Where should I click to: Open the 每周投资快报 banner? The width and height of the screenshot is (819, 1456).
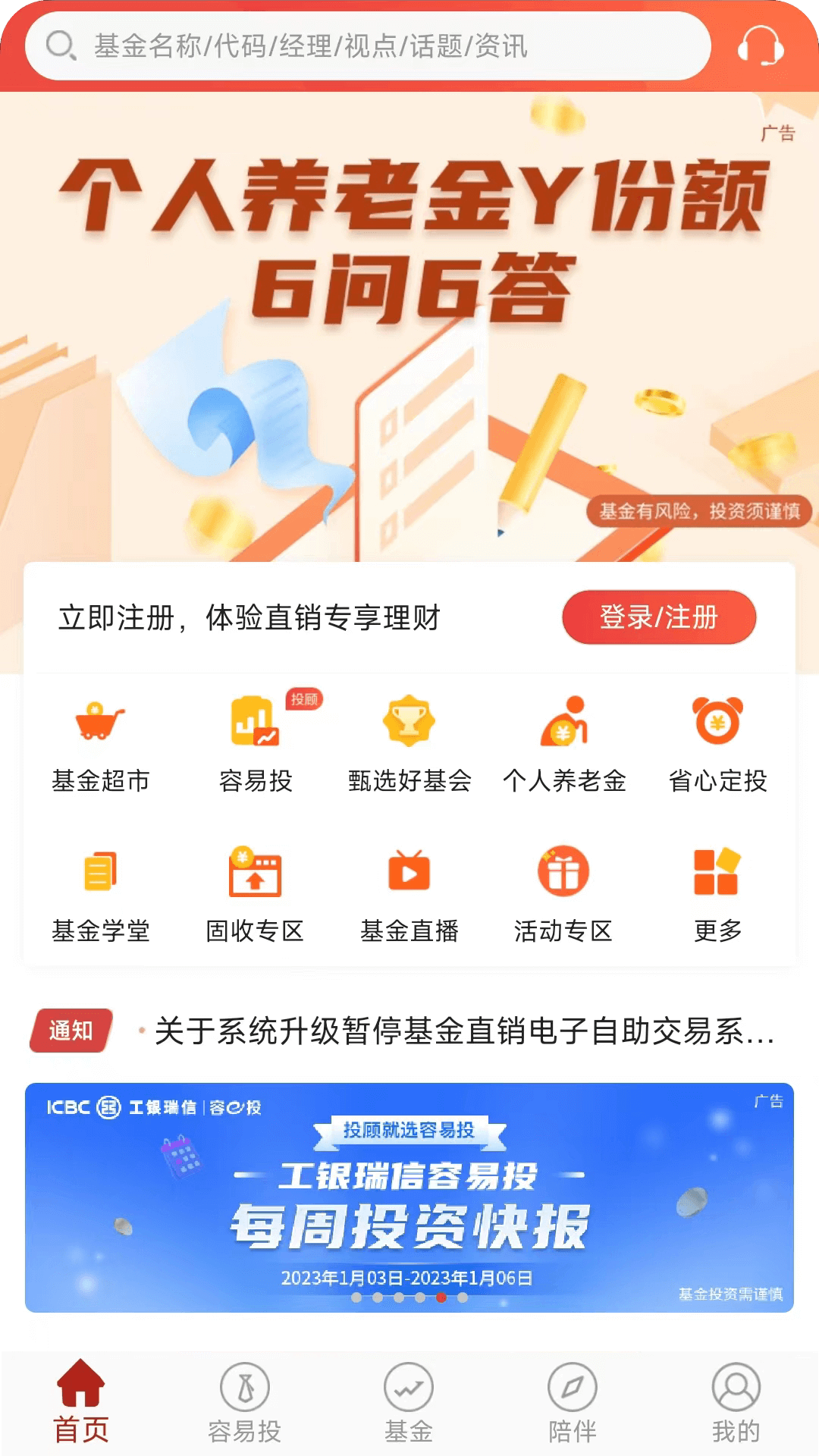409,1197
